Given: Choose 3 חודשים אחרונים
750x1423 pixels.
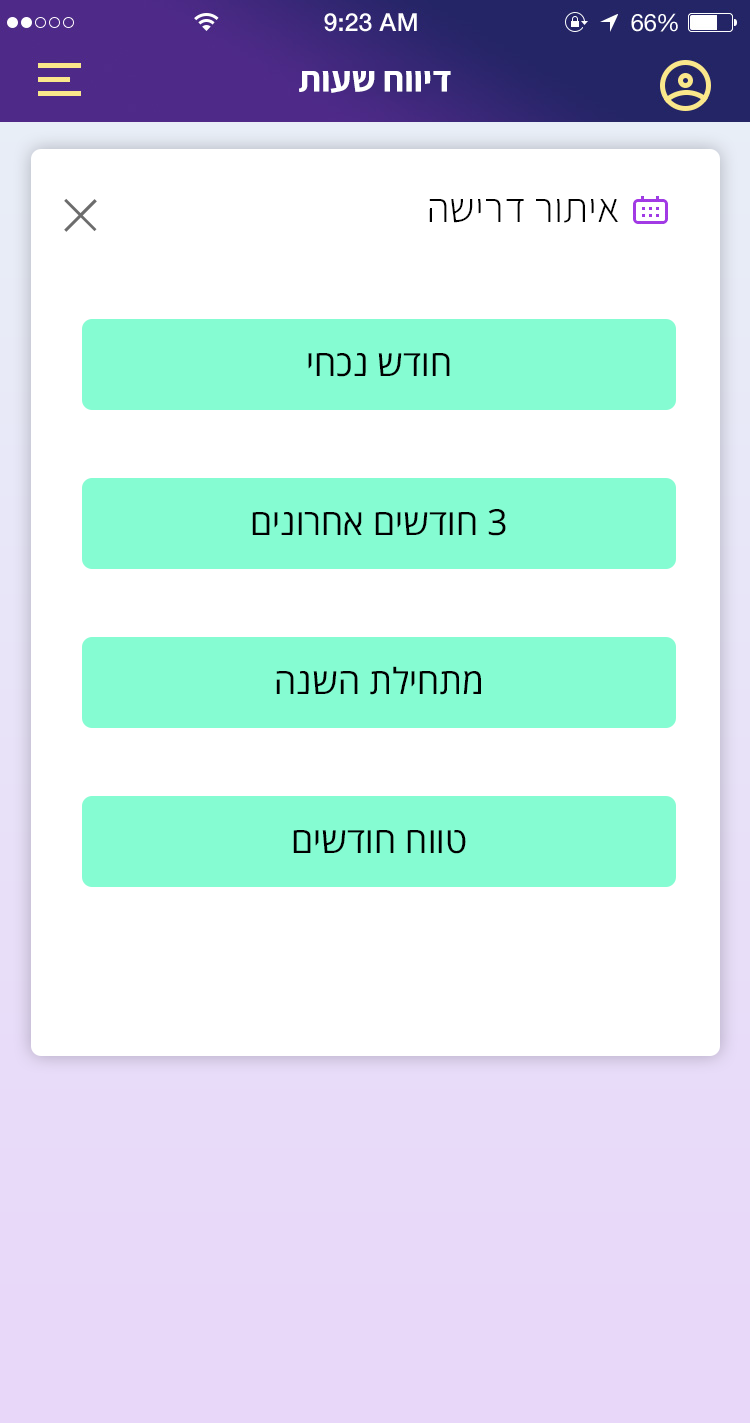Looking at the screenshot, I should coord(379,523).
